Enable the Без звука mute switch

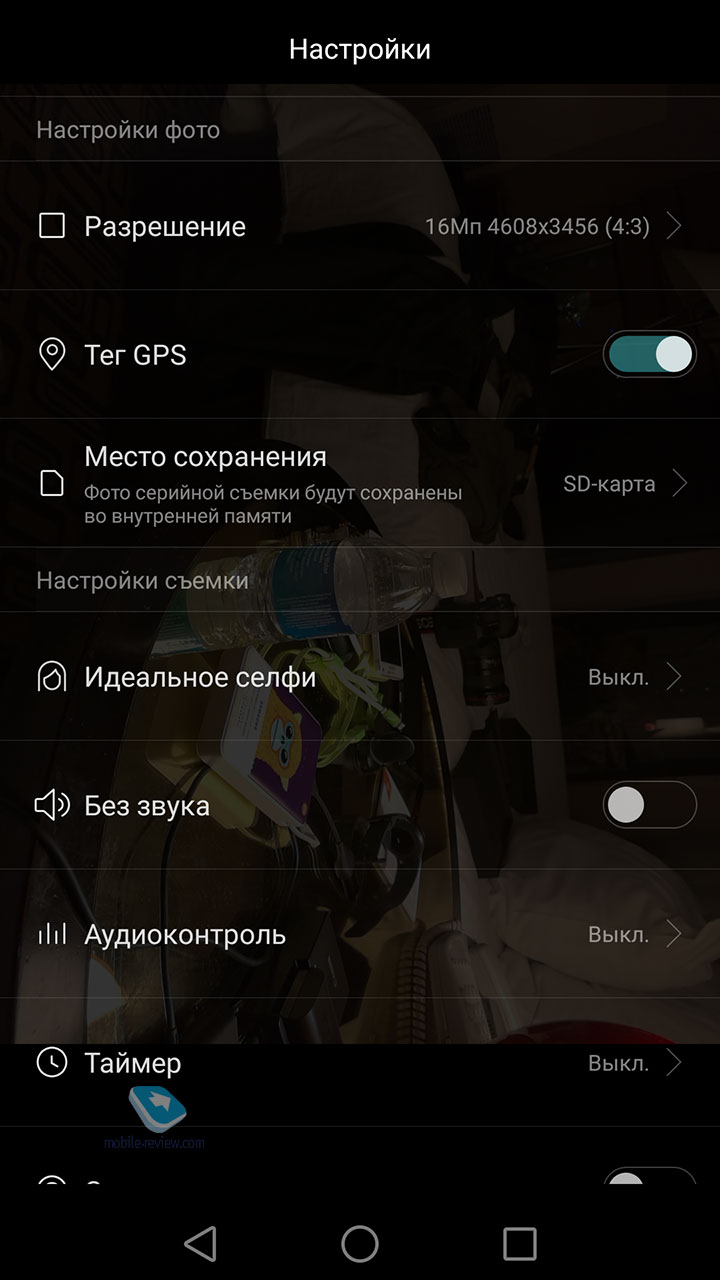[x=649, y=805]
